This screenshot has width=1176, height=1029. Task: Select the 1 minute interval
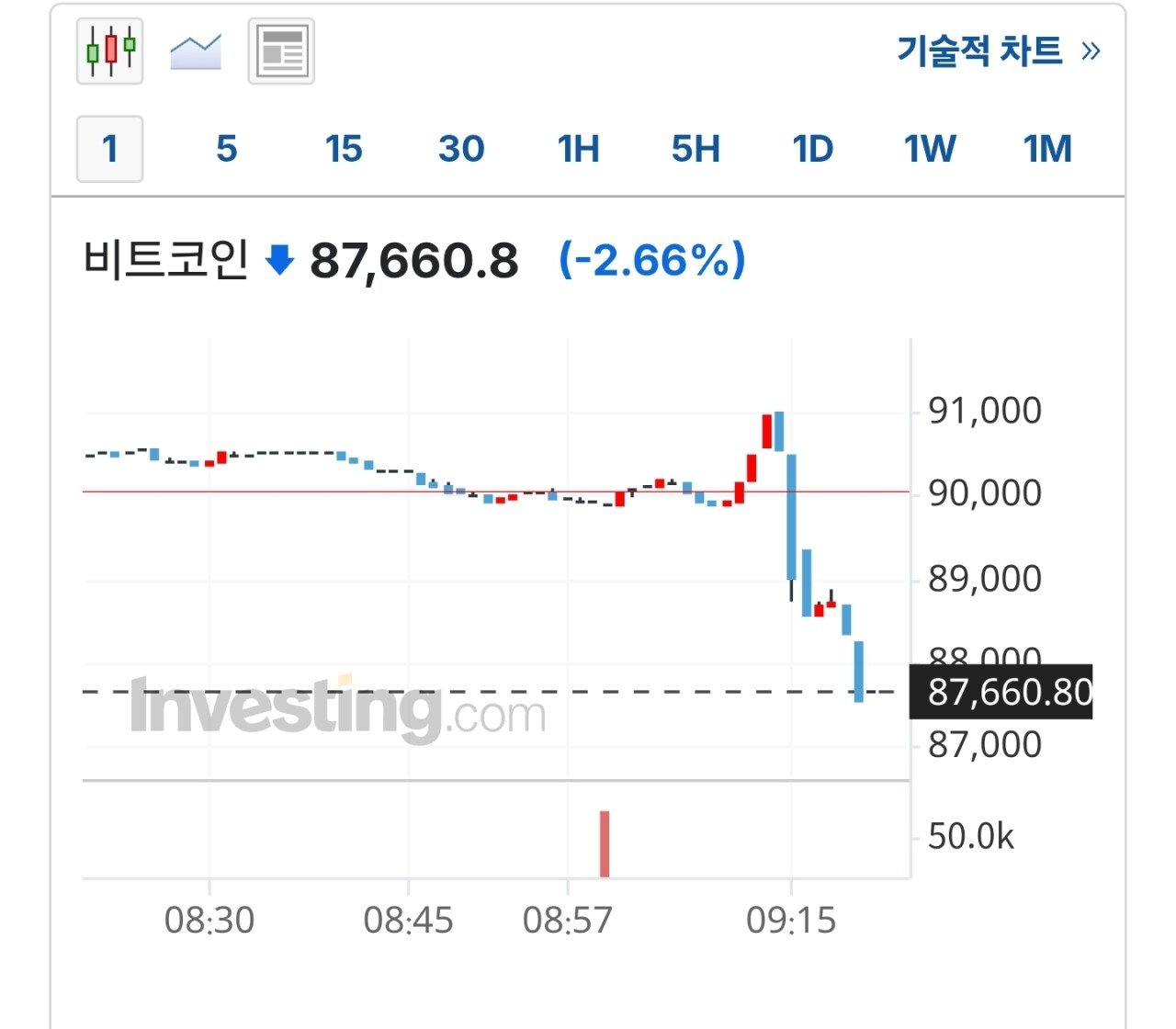pyautogui.click(x=109, y=149)
